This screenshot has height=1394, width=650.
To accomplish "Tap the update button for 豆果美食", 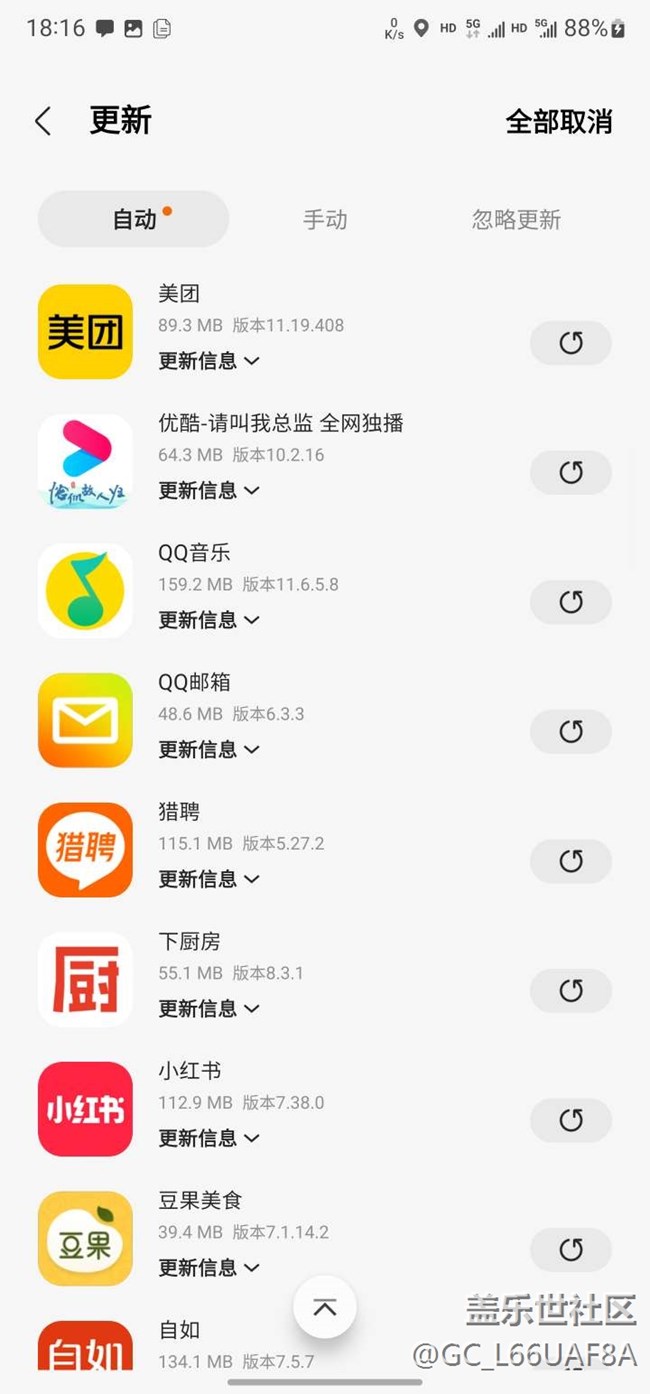I will (x=570, y=1249).
